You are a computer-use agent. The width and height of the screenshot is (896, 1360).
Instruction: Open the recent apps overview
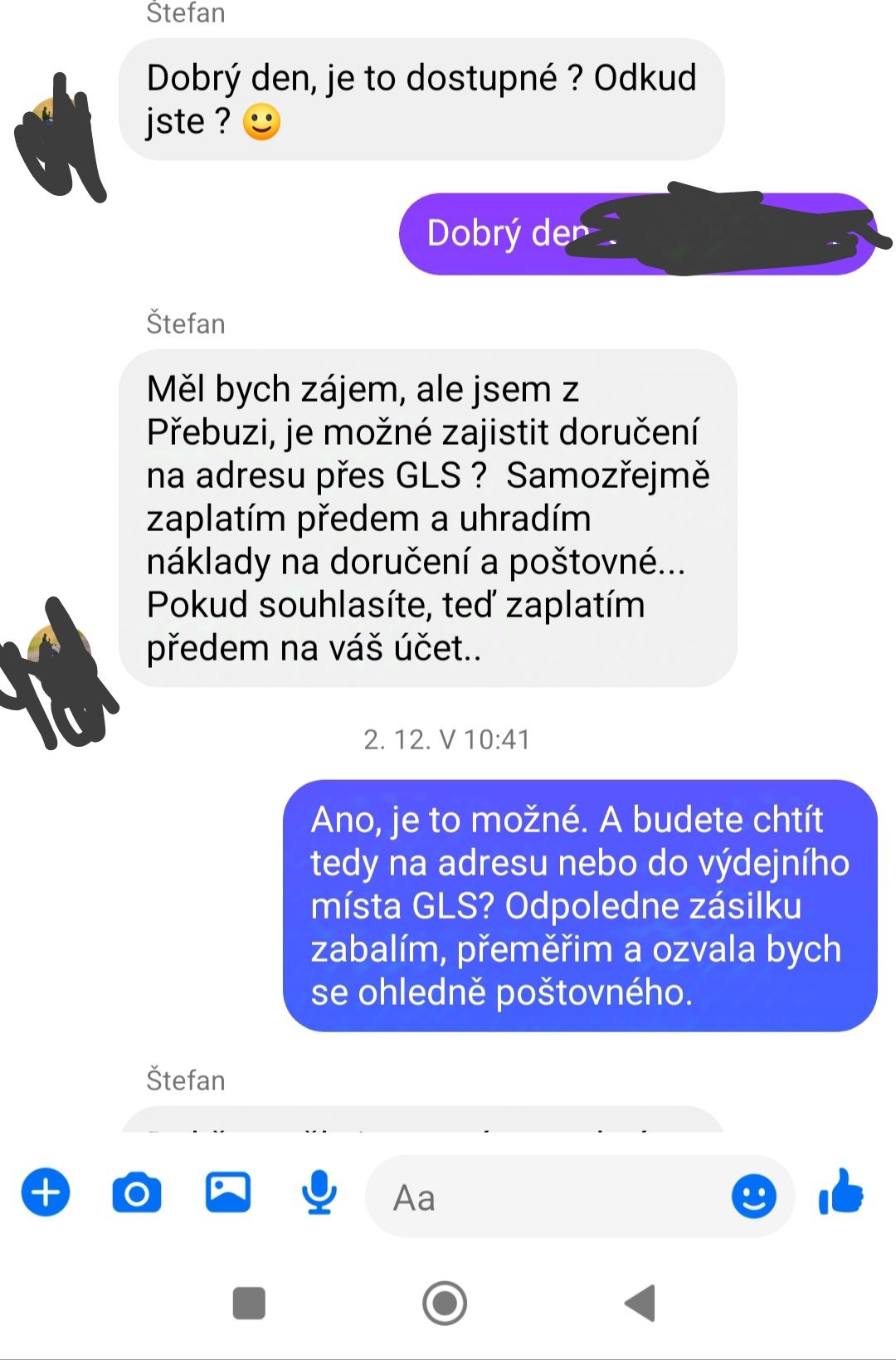(x=249, y=1303)
